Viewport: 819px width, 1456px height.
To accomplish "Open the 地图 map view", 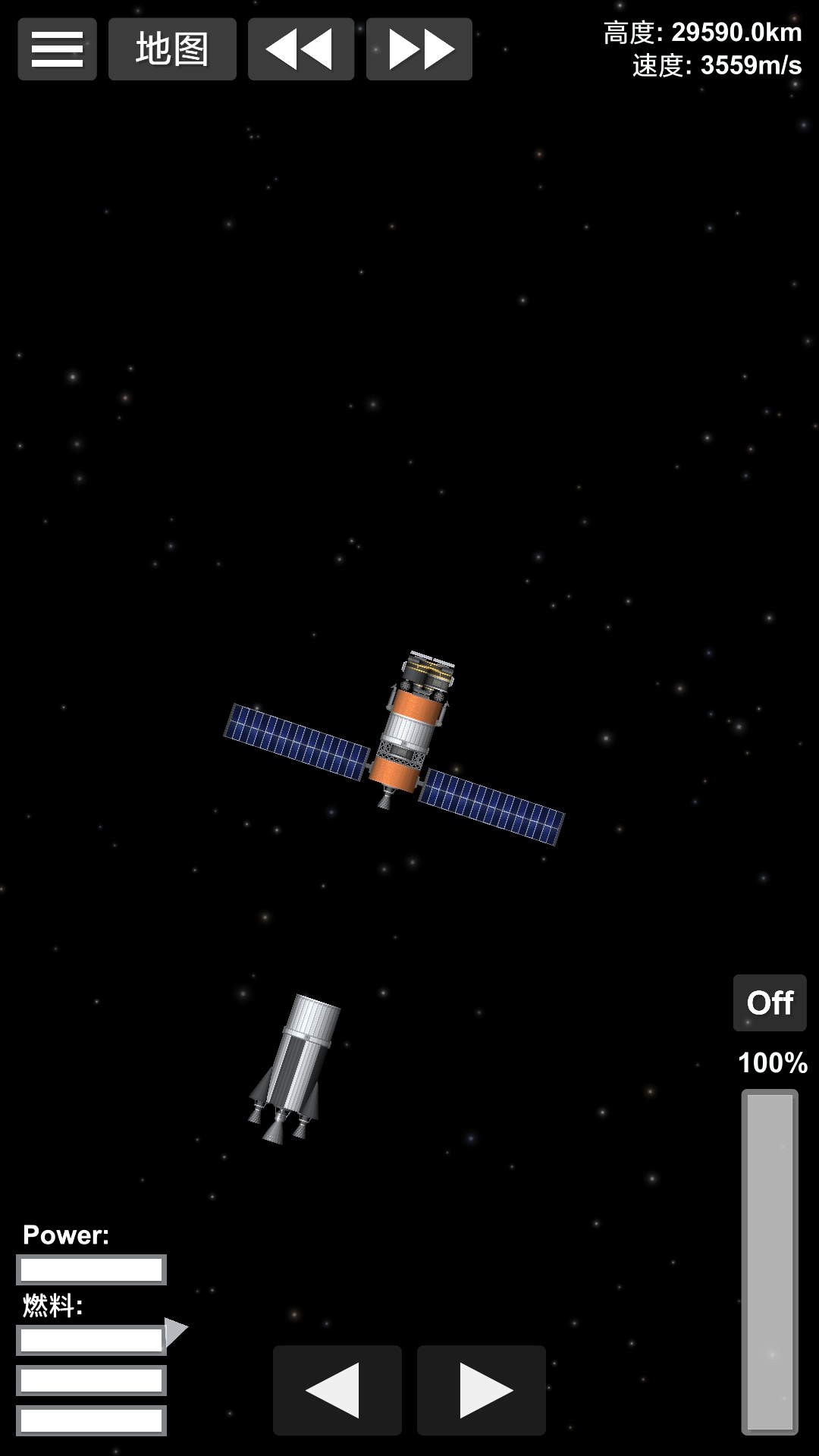I will (172, 49).
